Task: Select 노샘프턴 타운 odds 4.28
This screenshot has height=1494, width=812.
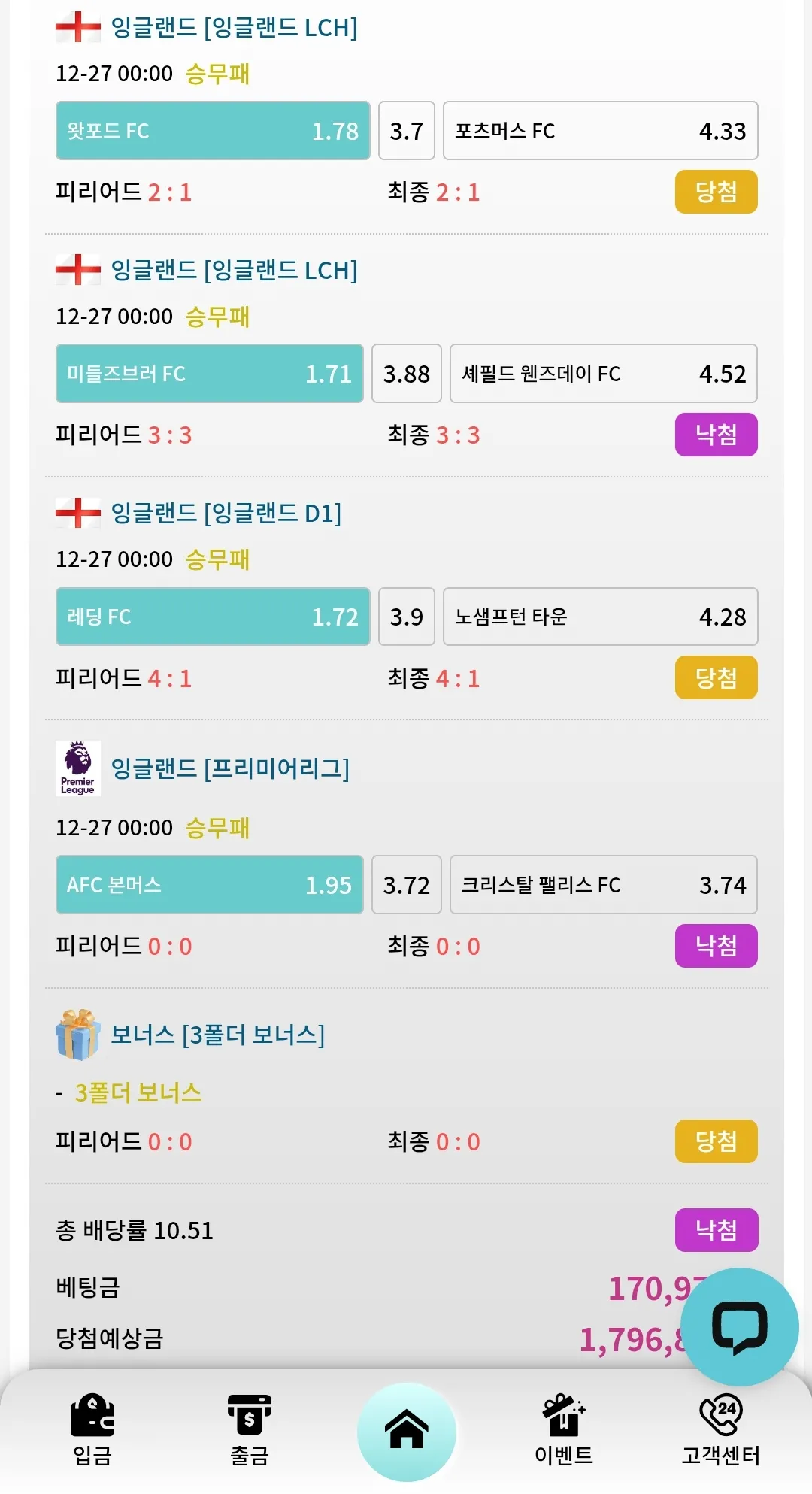Action: tap(600, 617)
